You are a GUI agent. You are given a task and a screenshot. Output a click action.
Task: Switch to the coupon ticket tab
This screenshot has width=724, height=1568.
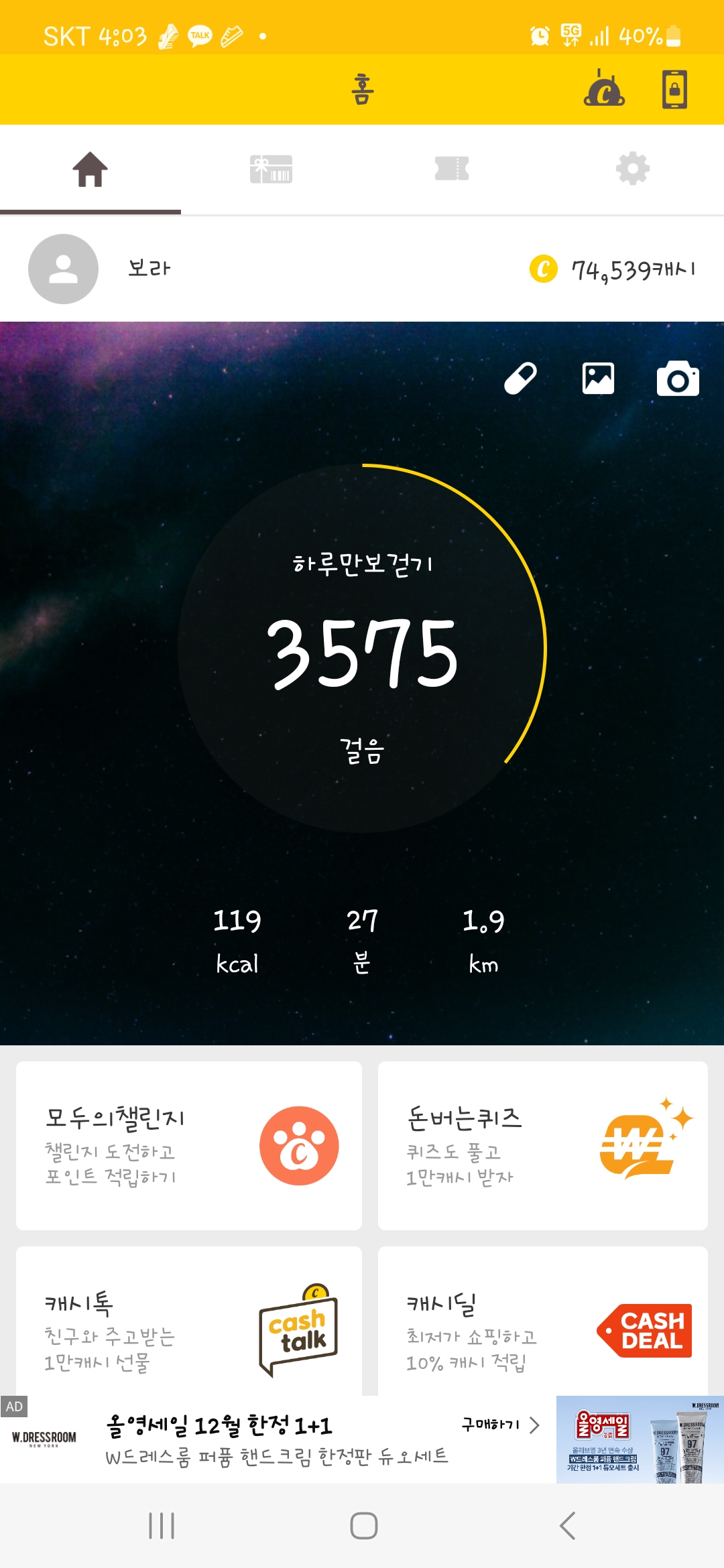(452, 170)
